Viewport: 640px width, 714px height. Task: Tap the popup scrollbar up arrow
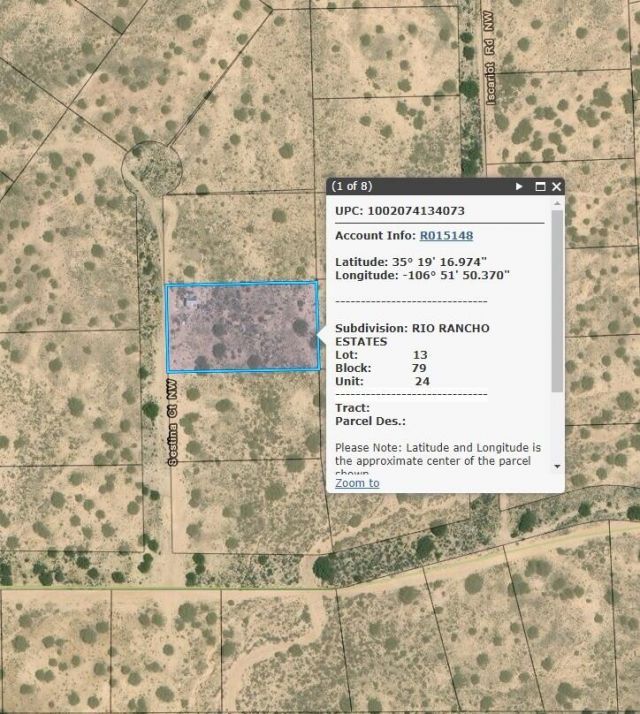[557, 202]
